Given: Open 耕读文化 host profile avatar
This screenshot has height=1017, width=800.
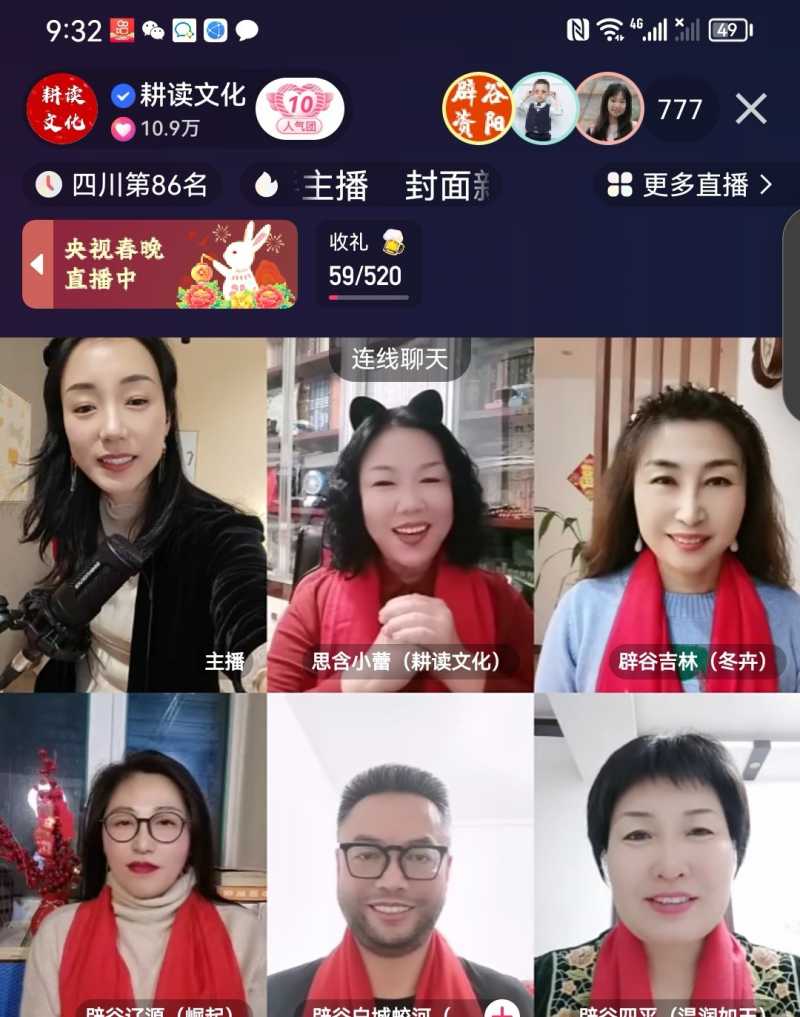Looking at the screenshot, I should [x=62, y=109].
